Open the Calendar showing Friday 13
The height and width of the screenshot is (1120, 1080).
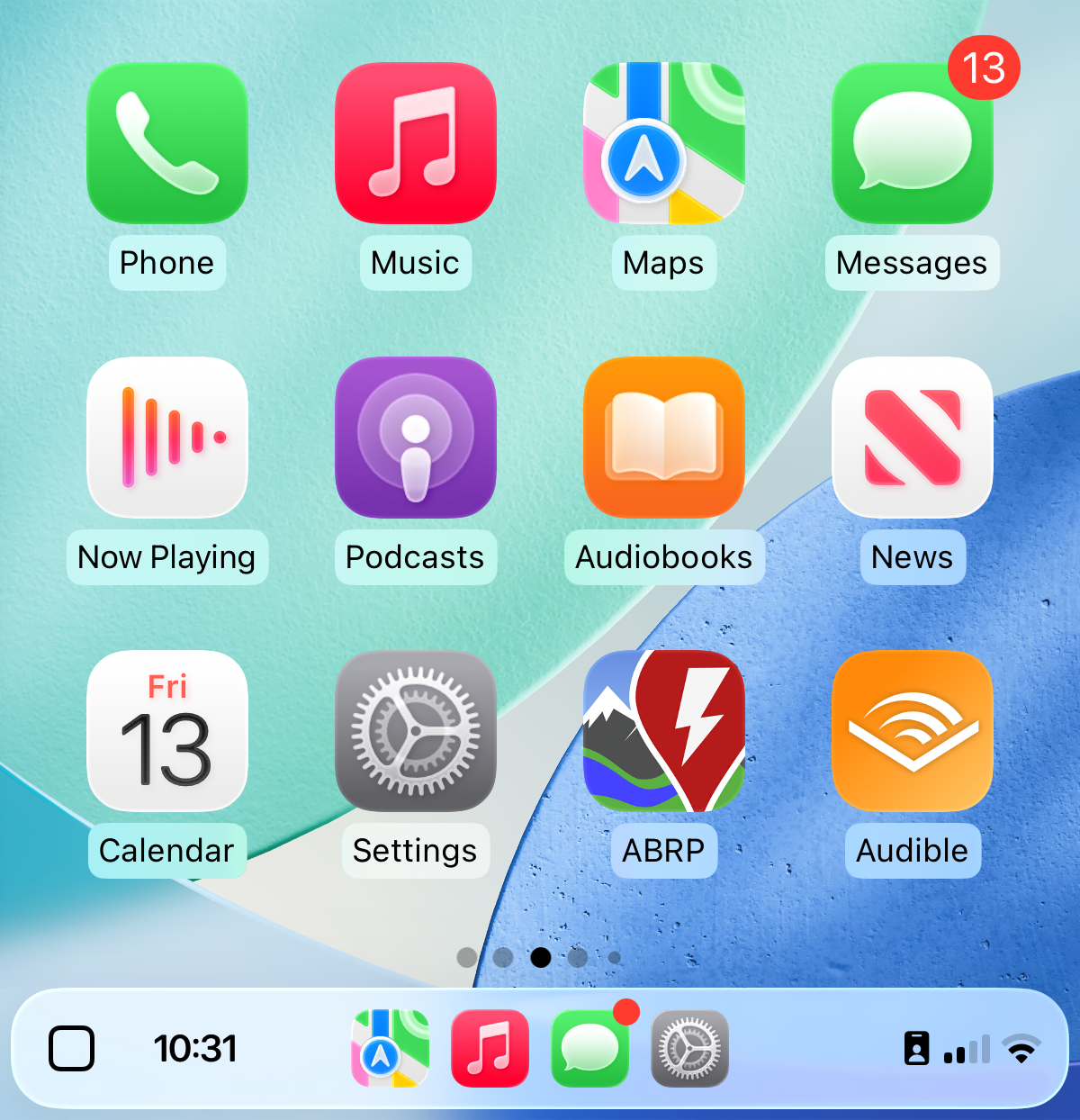166,732
